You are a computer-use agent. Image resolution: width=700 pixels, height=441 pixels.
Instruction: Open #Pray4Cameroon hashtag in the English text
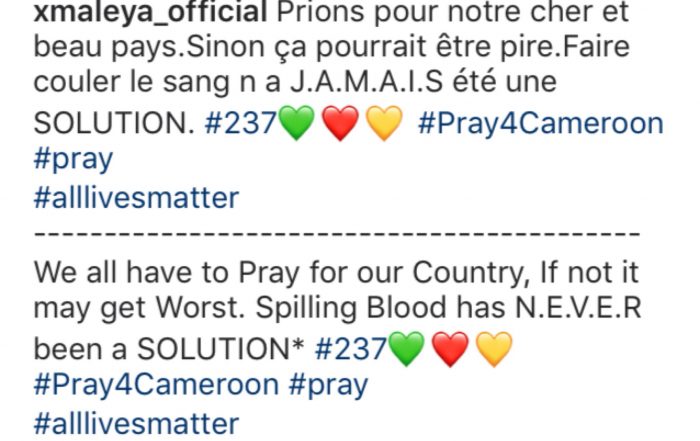(156, 385)
